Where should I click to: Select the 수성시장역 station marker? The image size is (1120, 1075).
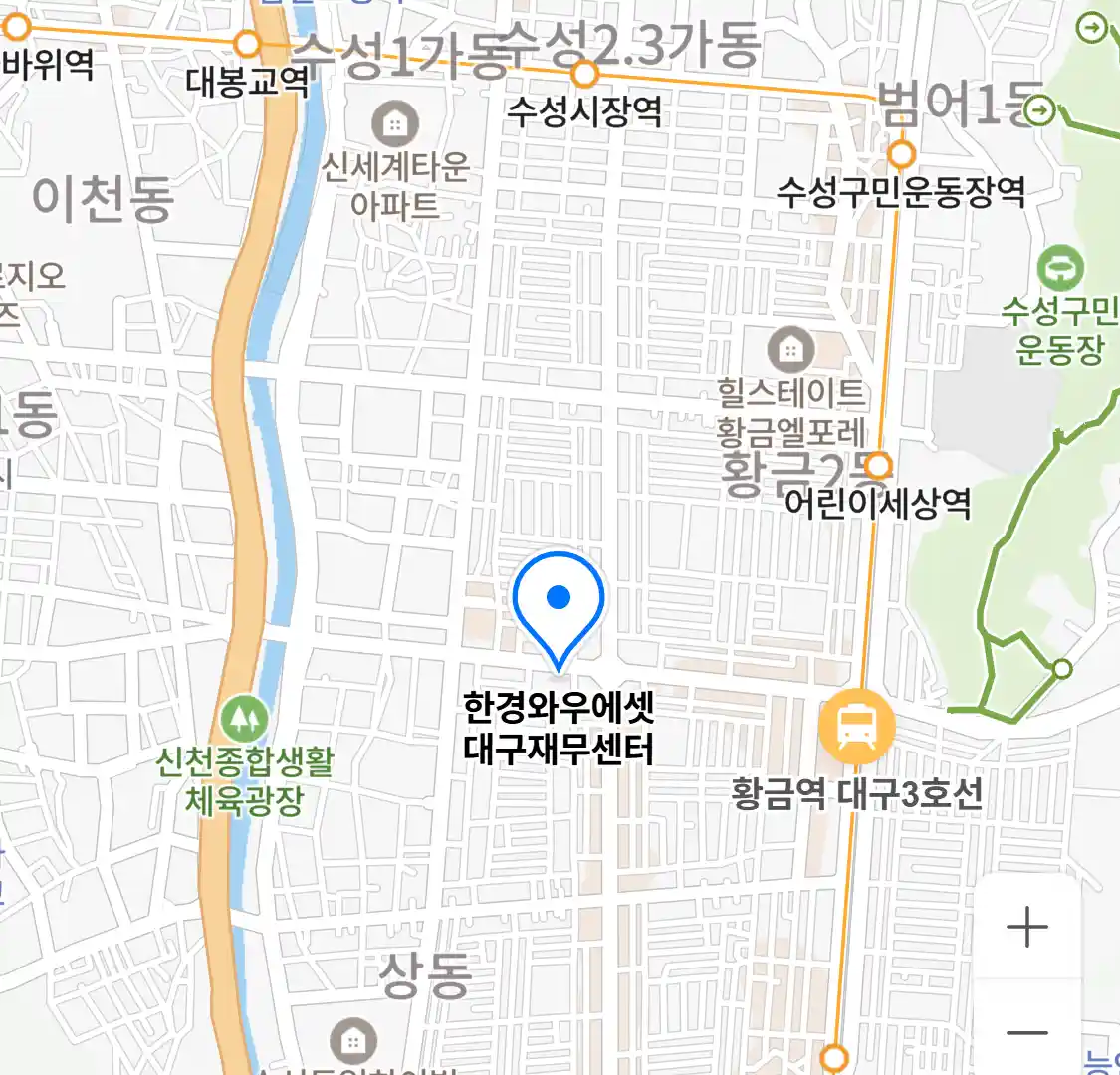[x=585, y=74]
